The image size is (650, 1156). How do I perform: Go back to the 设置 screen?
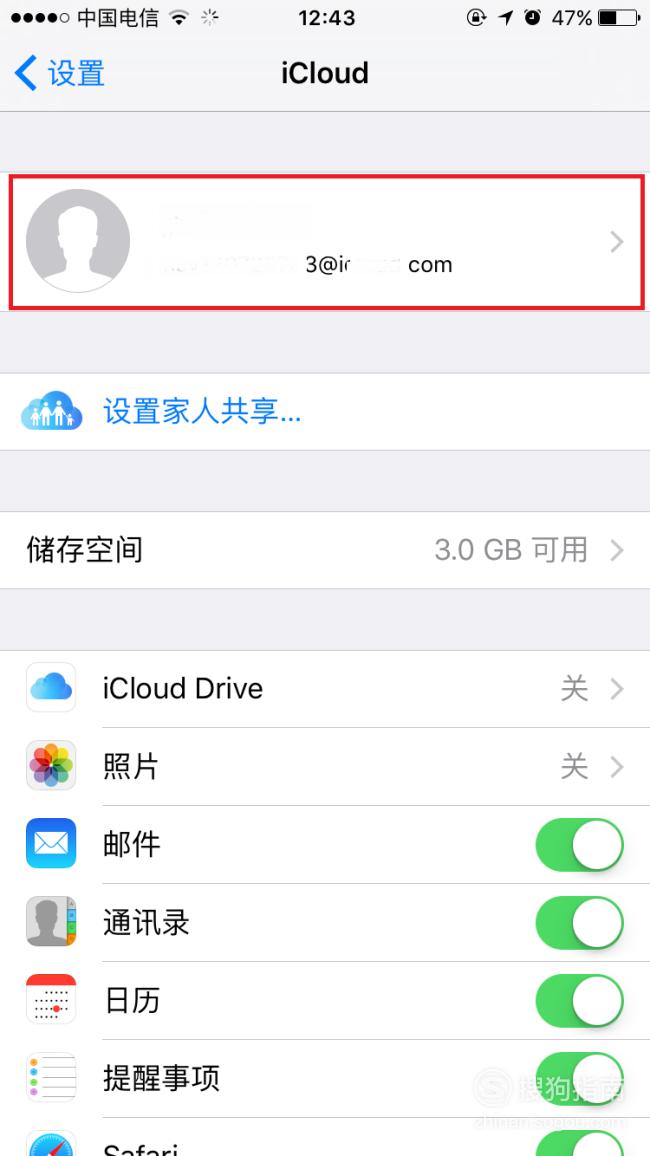tap(59, 74)
